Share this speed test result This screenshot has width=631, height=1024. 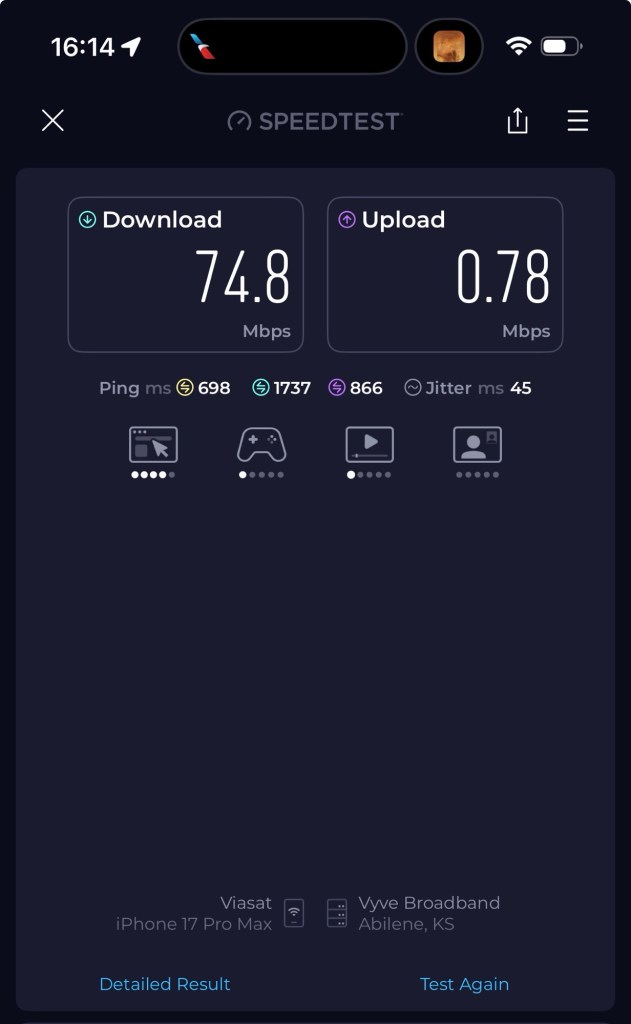click(517, 121)
